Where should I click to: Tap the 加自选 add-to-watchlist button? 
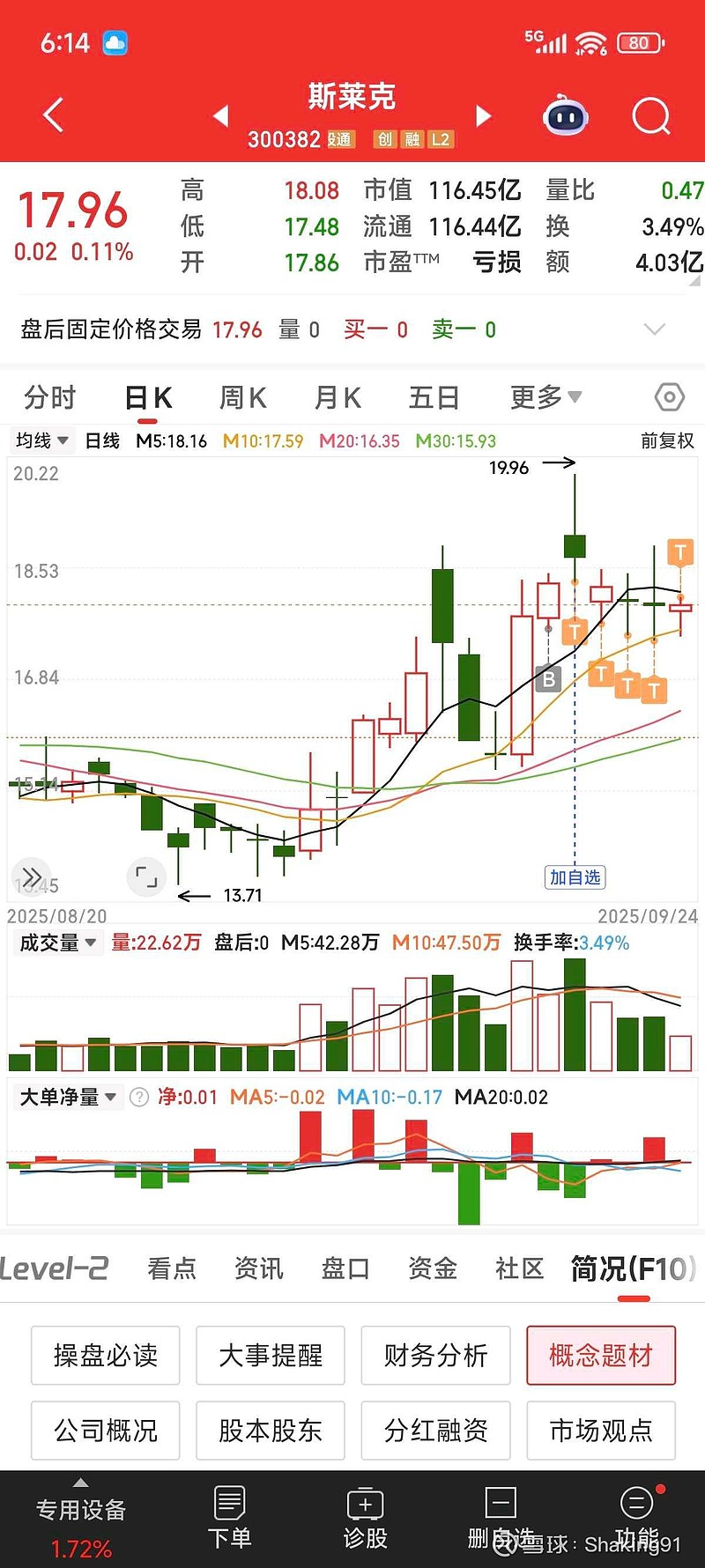click(x=575, y=876)
